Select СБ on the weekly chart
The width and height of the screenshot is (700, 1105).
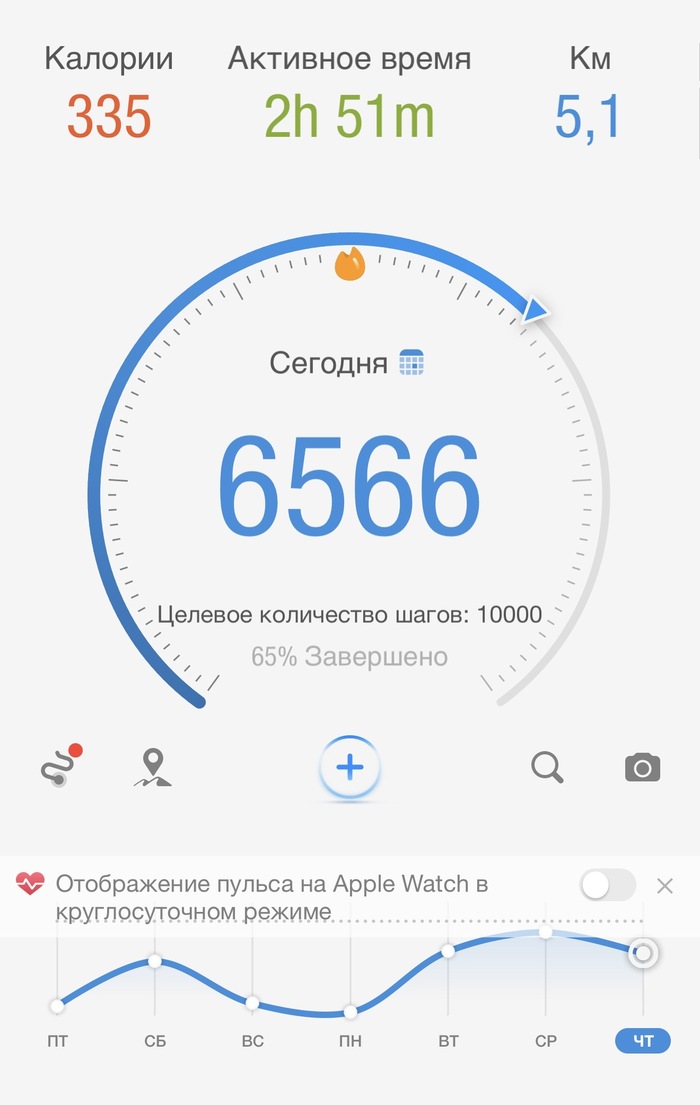[x=155, y=1042]
